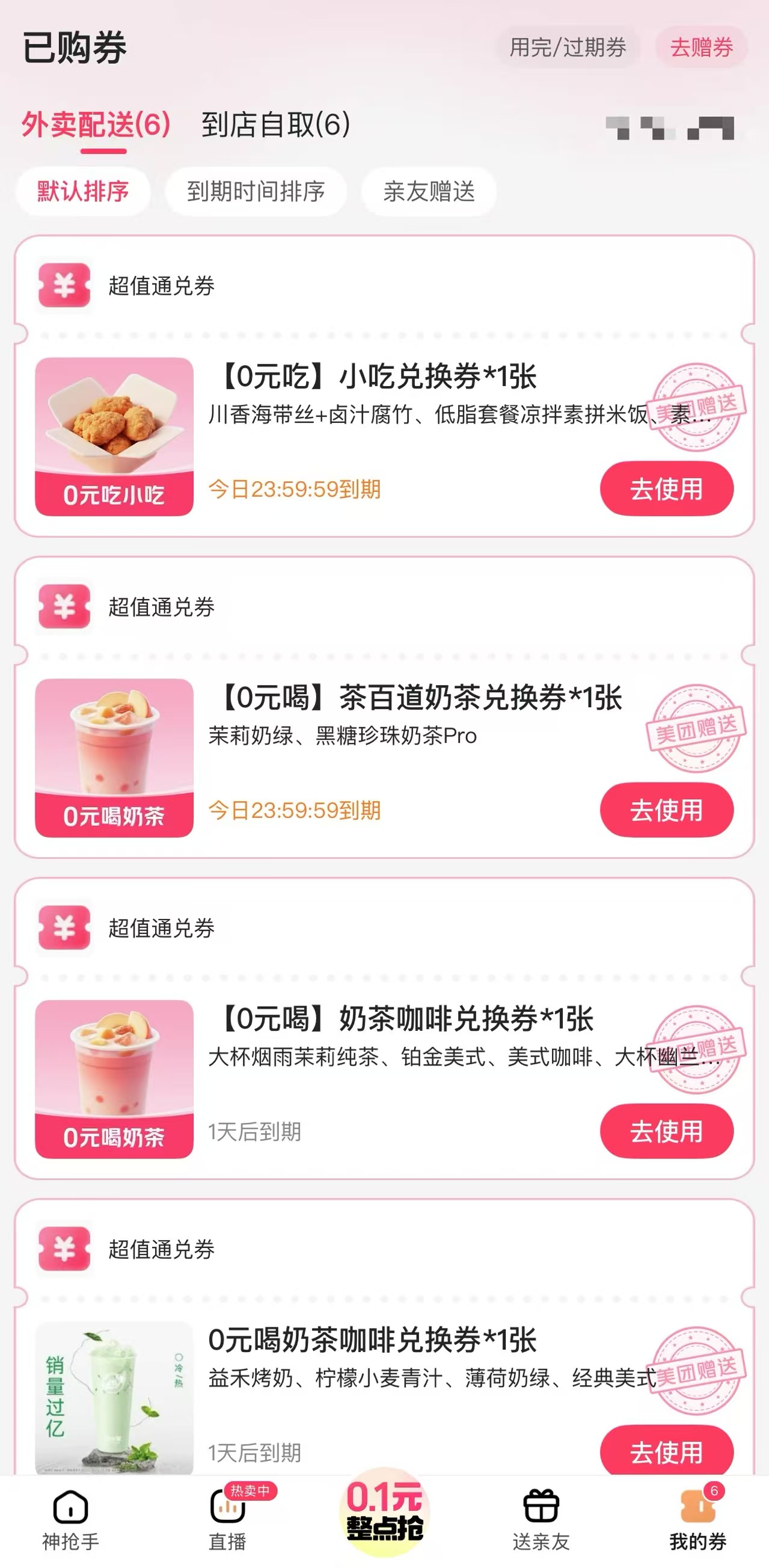Viewport: 769px width, 1568px height.
Task: Filter by 亲友赠送 coupons
Action: click(x=429, y=191)
